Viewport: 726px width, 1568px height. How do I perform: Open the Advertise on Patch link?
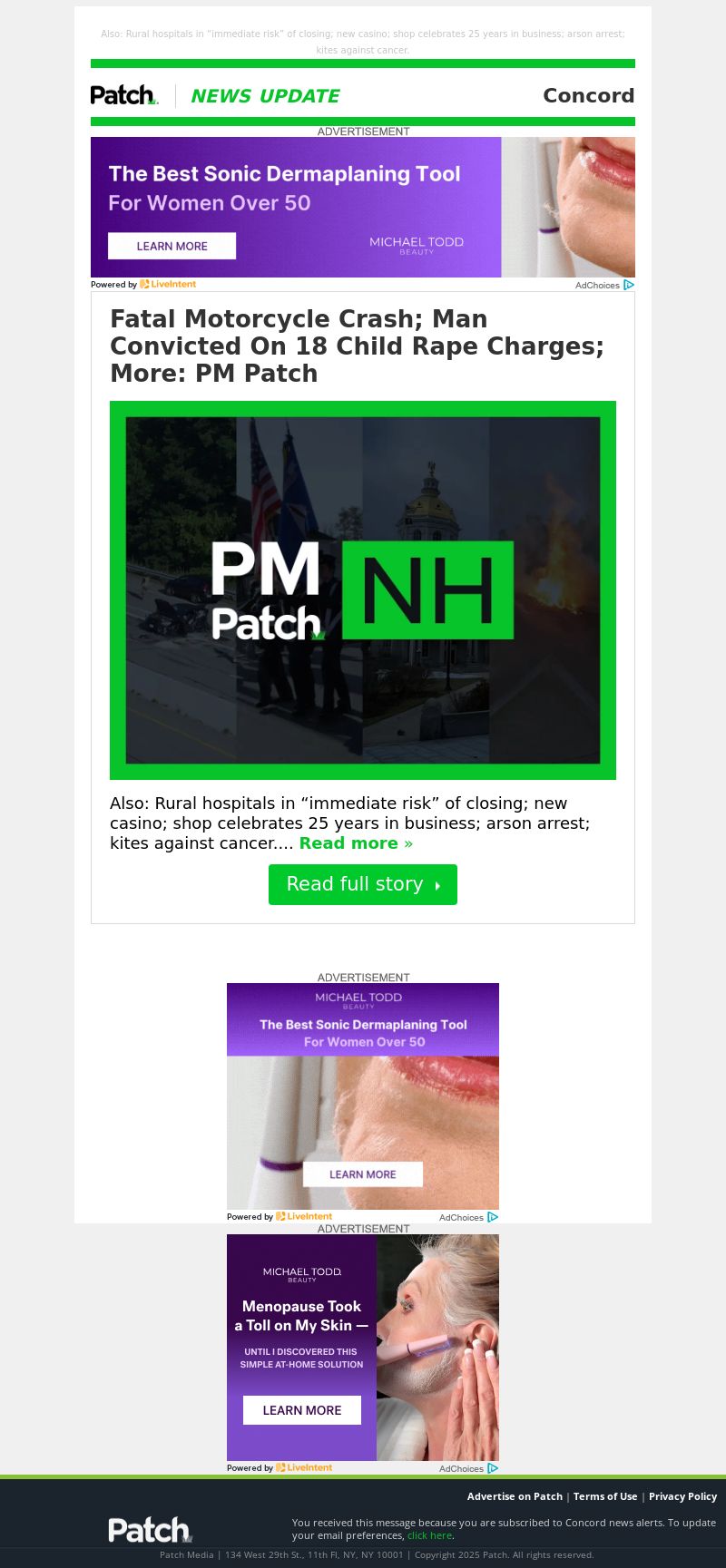click(515, 1496)
